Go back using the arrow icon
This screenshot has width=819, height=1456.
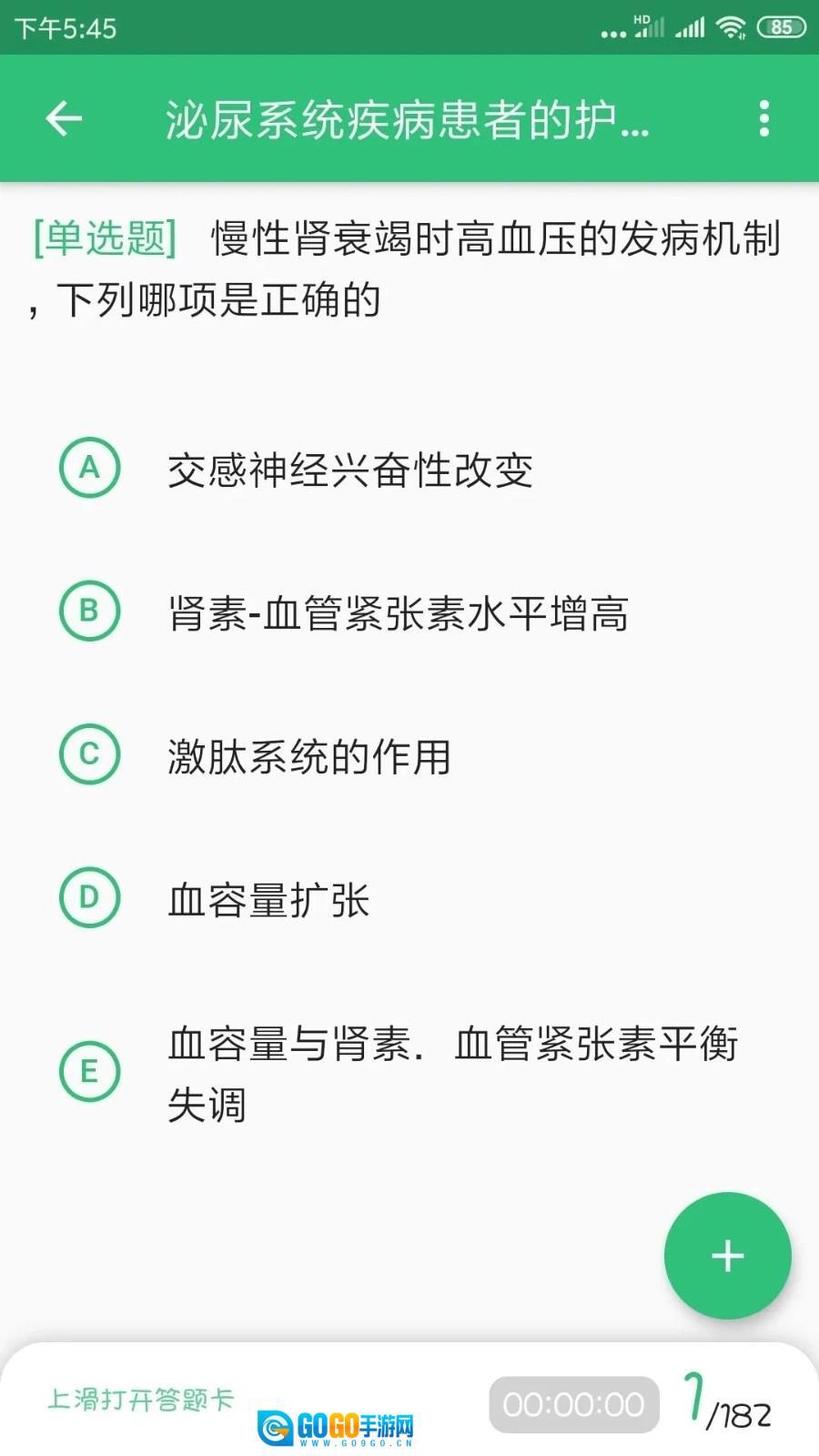tap(64, 119)
